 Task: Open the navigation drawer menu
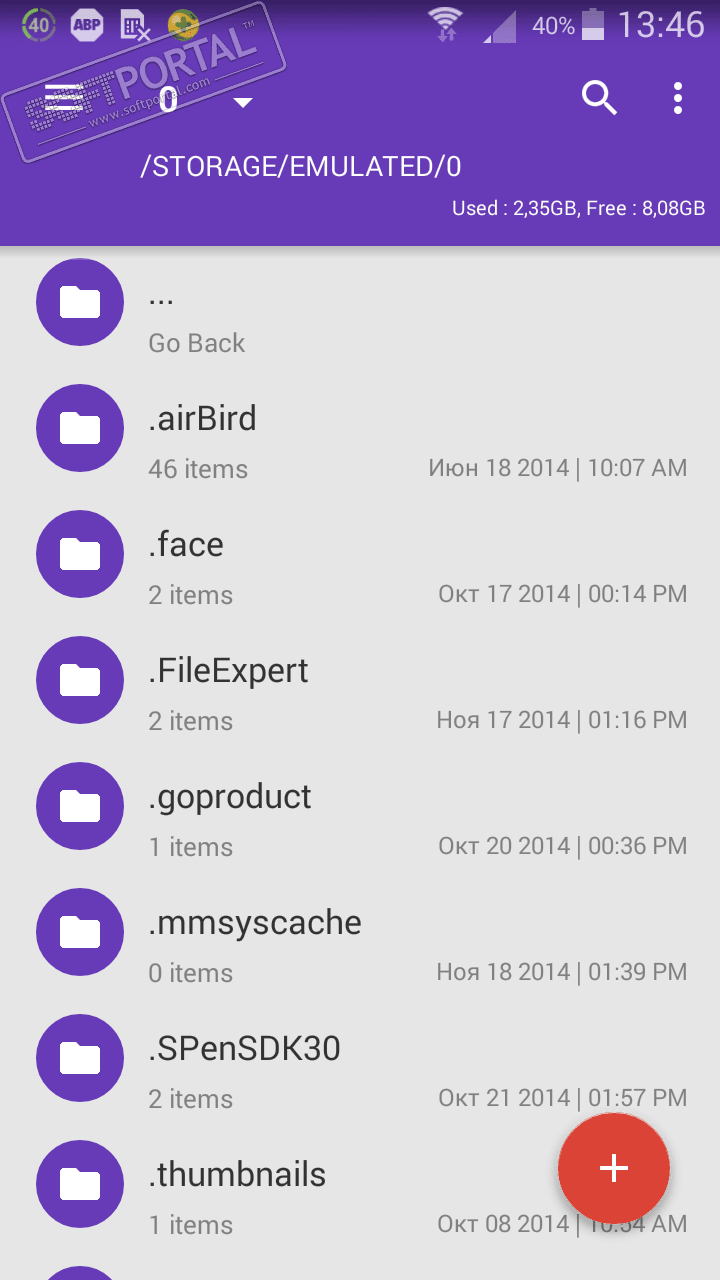tap(65, 98)
